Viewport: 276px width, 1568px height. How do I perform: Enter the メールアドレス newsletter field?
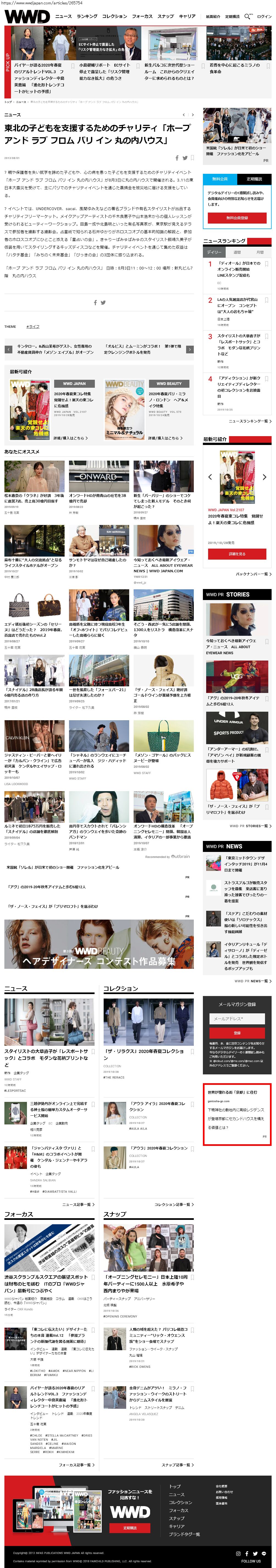pos(236,1018)
